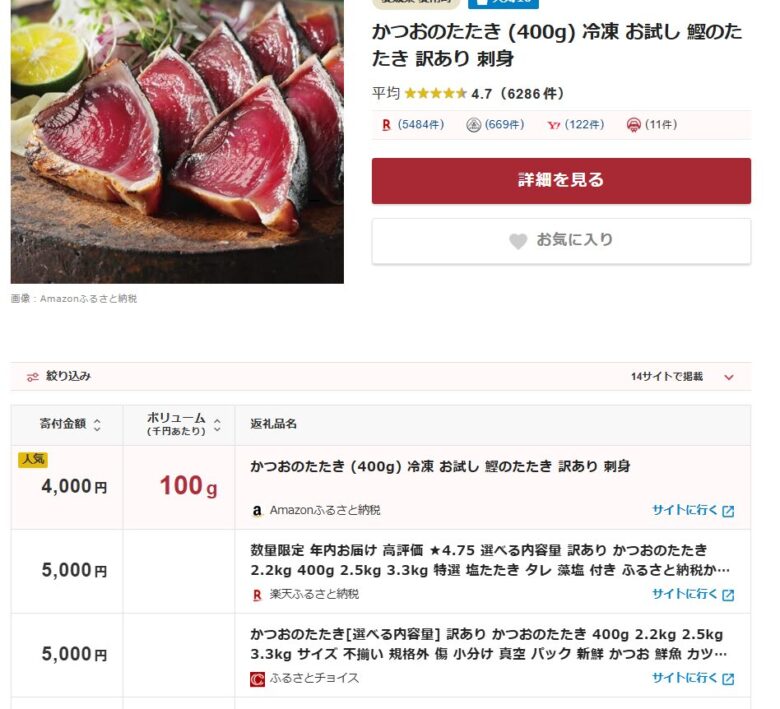This screenshot has height=709, width=780.
Task: Go to Amazonふるさと納税 site for 4,000円 item
Action: [693, 510]
